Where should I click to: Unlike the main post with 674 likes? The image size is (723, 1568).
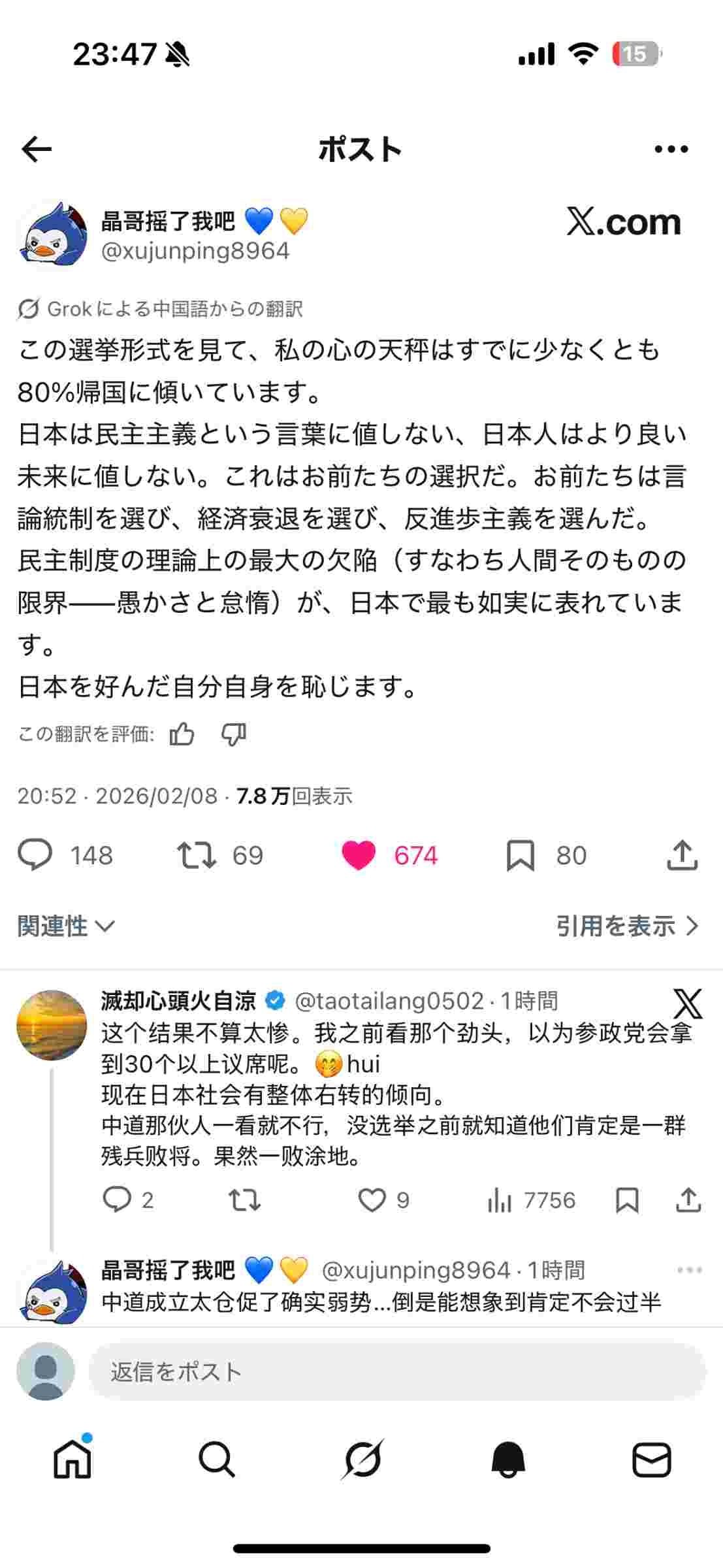[359, 855]
